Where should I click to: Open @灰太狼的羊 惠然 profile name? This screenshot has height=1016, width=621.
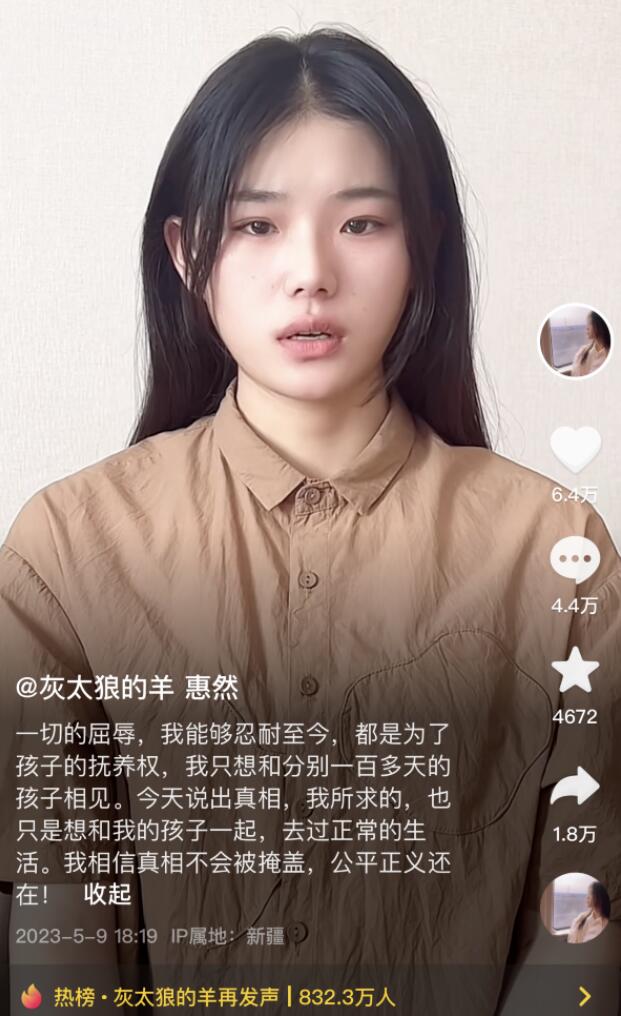tap(127, 687)
